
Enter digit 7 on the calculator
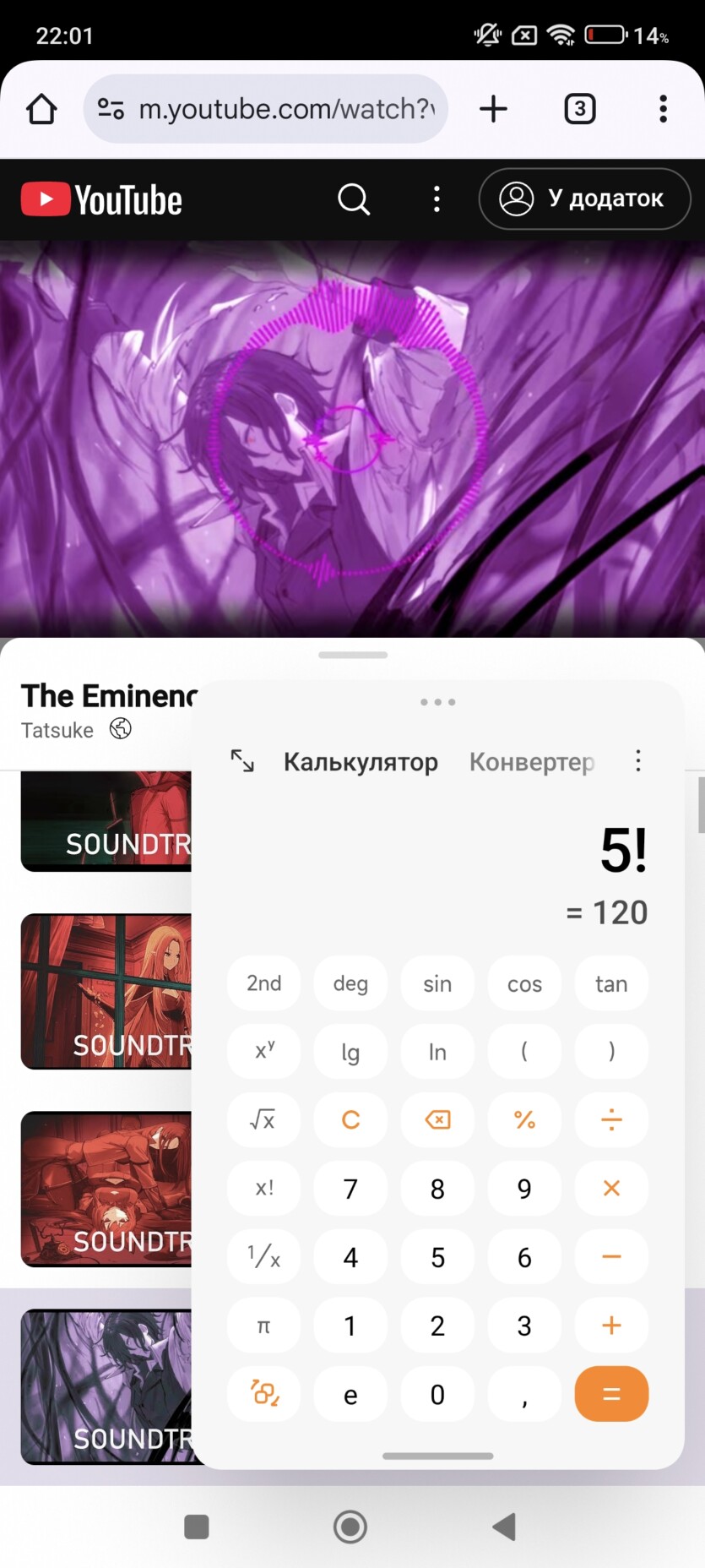tap(350, 1189)
